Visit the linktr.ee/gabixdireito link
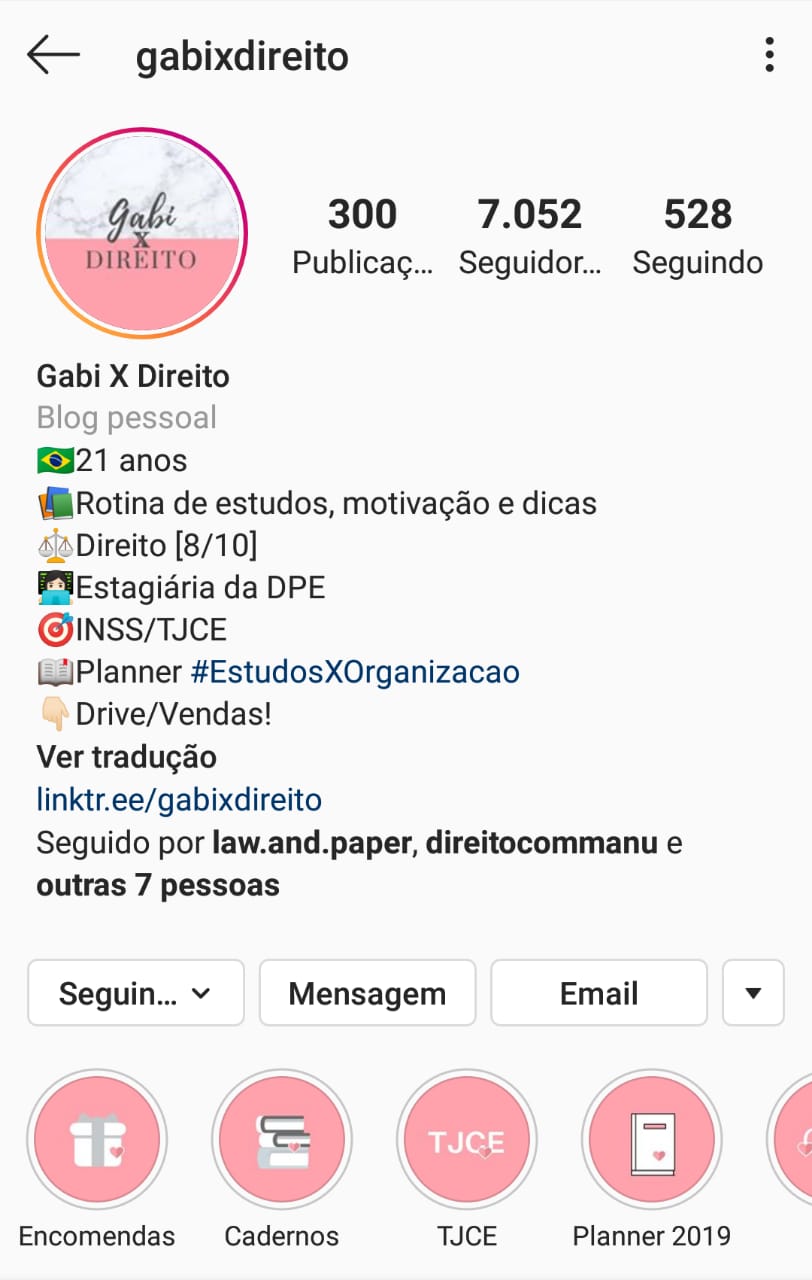 (x=179, y=800)
